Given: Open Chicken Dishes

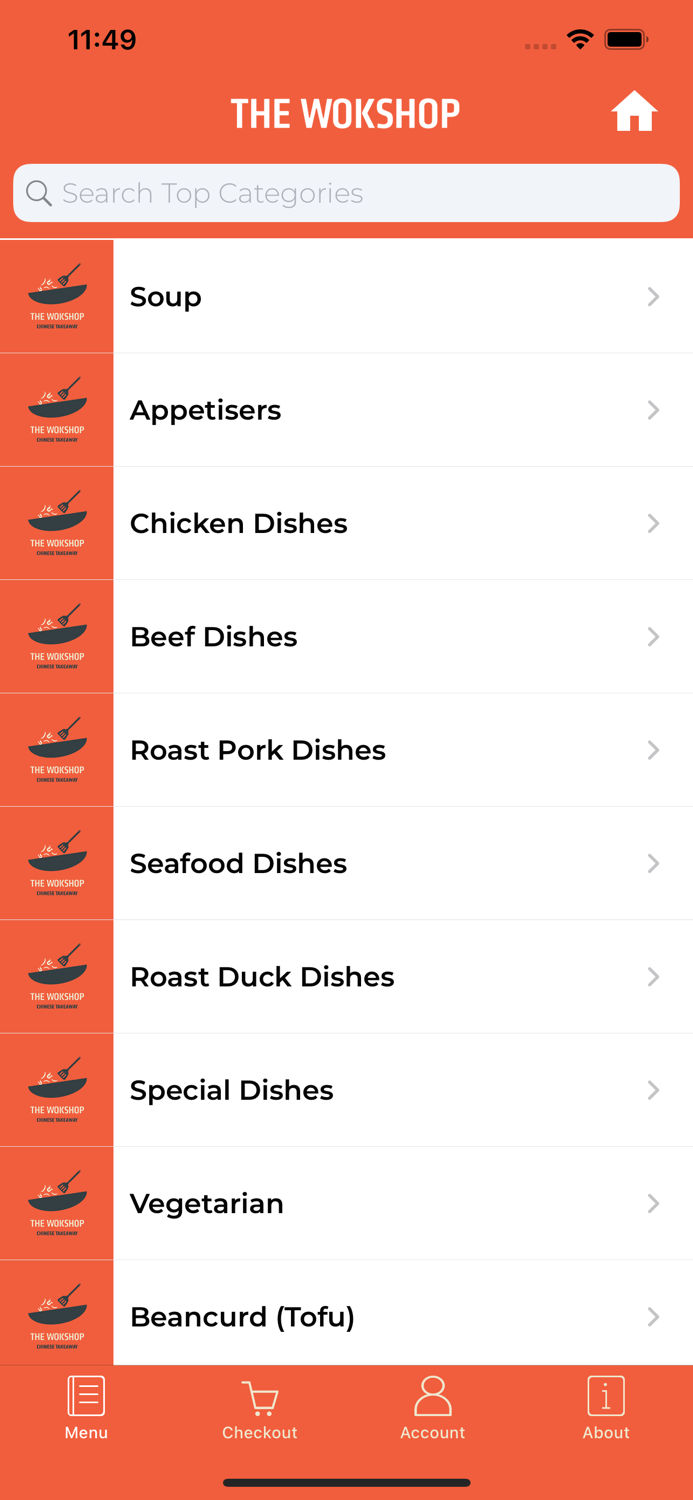Looking at the screenshot, I should pyautogui.click(x=346, y=523).
